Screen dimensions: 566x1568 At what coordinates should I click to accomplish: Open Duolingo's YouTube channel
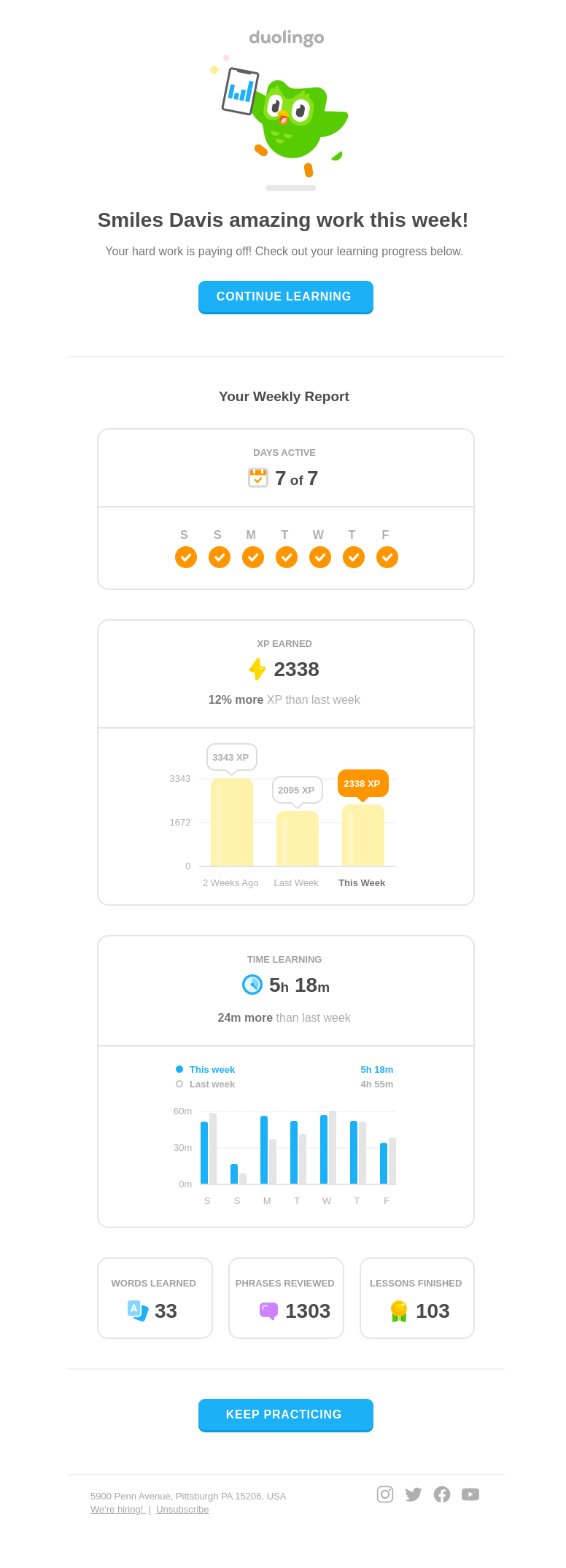pos(470,1494)
